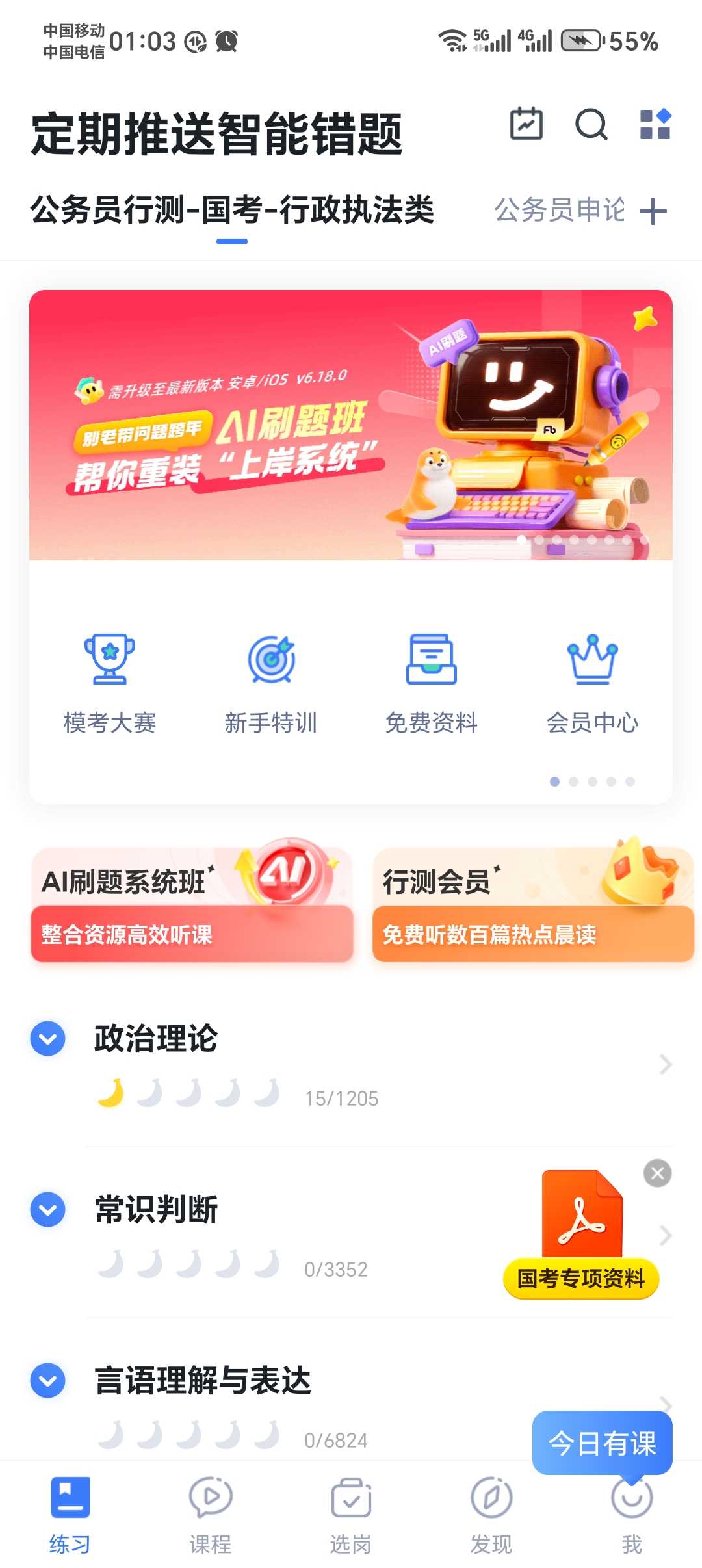Open 免费资料

tap(432, 684)
